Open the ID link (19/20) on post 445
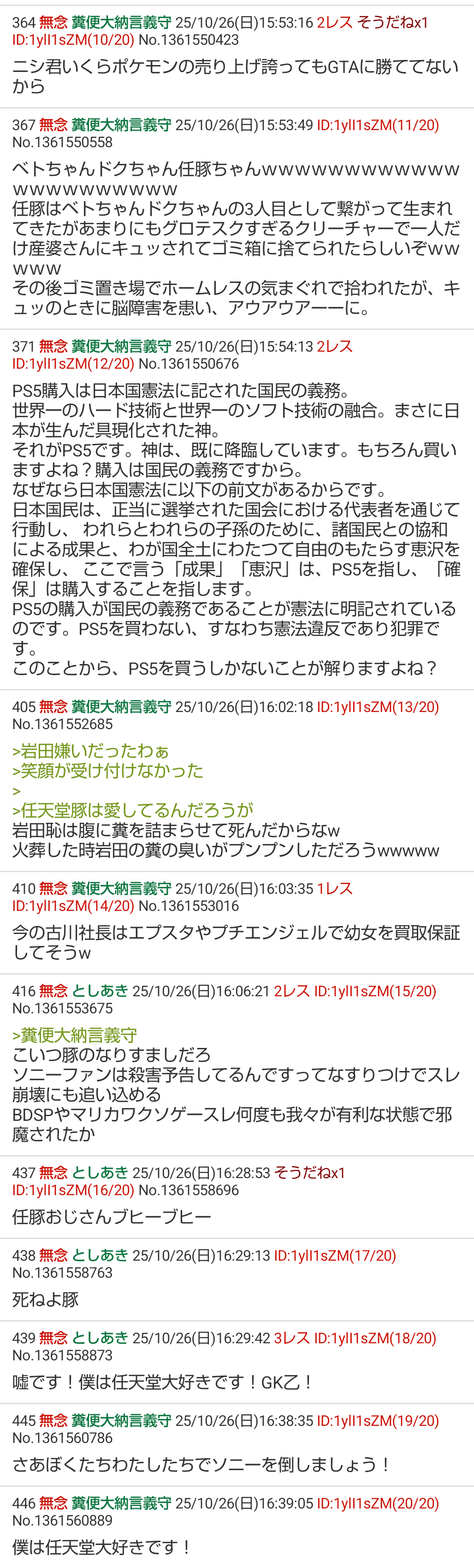Viewport: 474px width, 1568px height. (x=378, y=1421)
